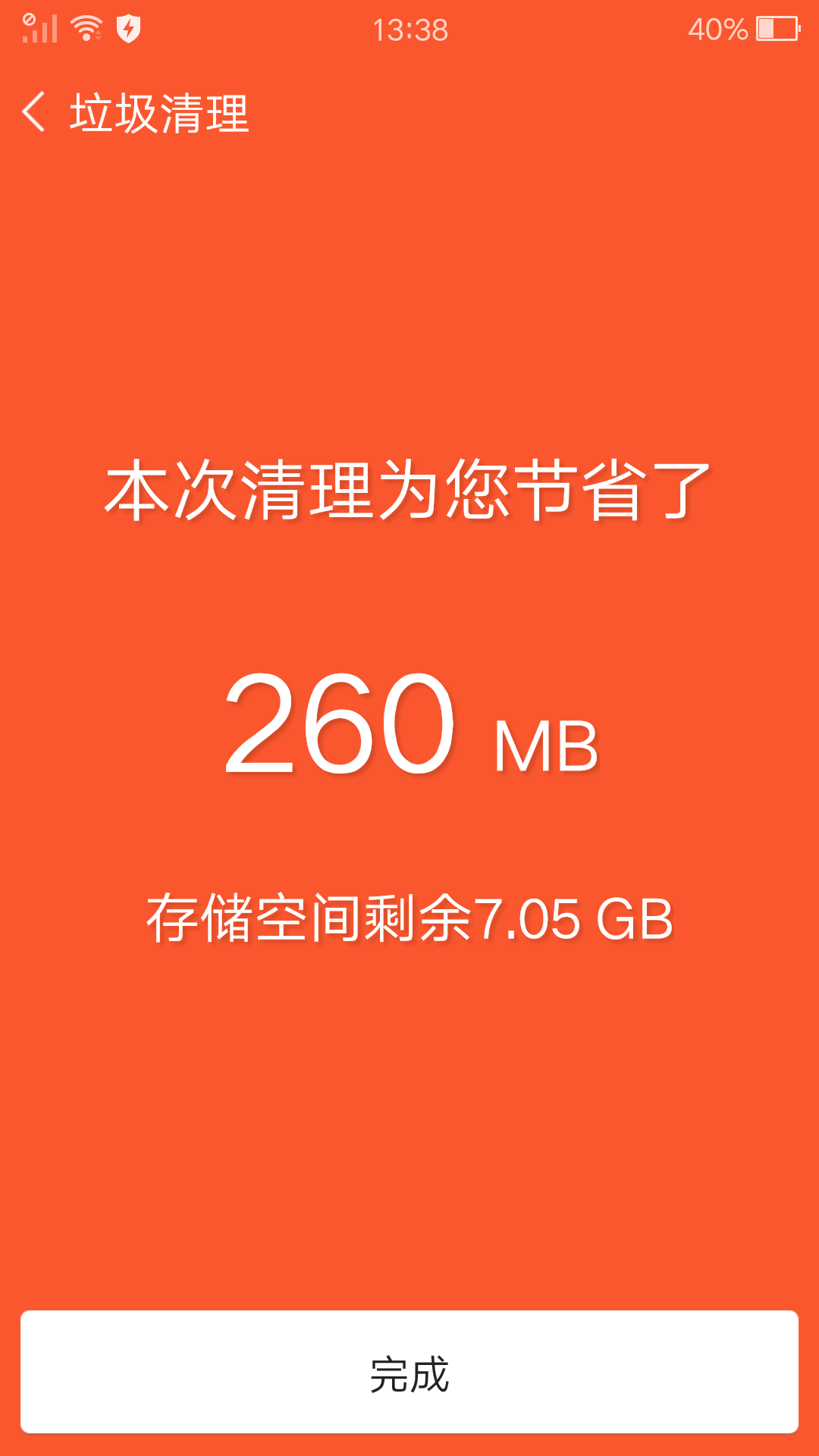This screenshot has width=819, height=1456.
Task: Go back from 垃圾清理 screen
Action: [34, 112]
